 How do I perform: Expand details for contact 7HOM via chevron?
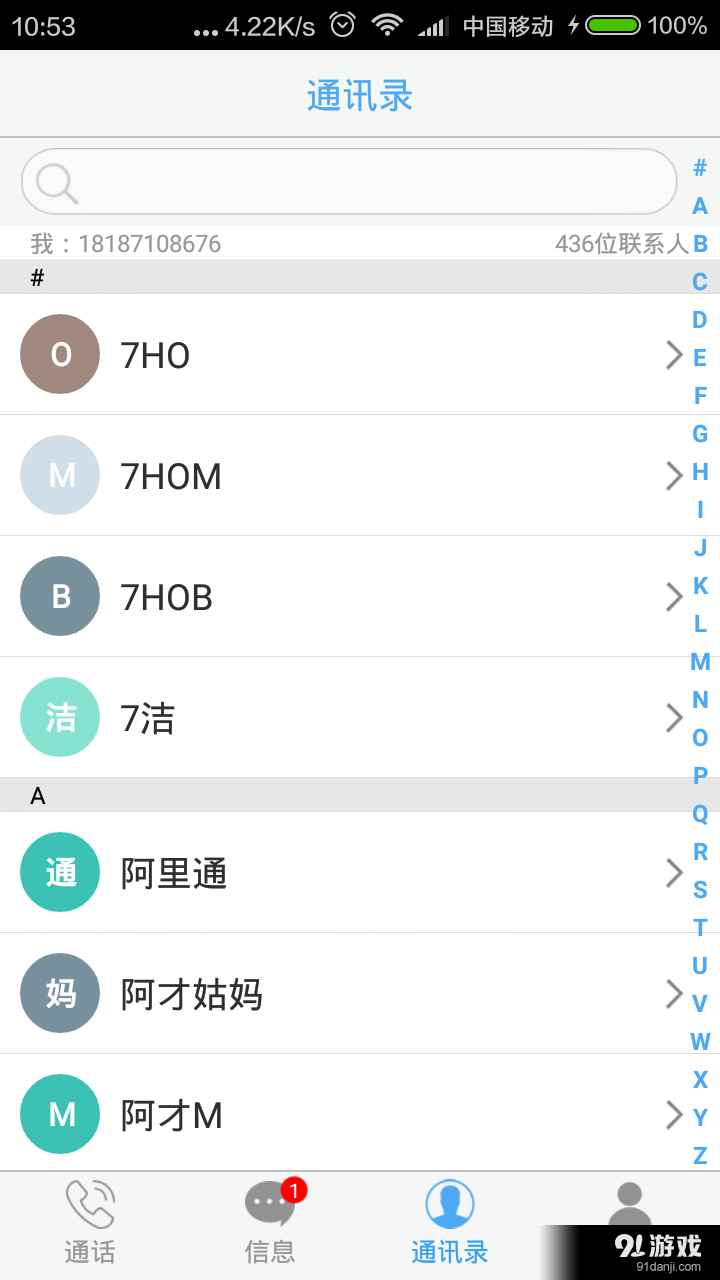tap(674, 476)
